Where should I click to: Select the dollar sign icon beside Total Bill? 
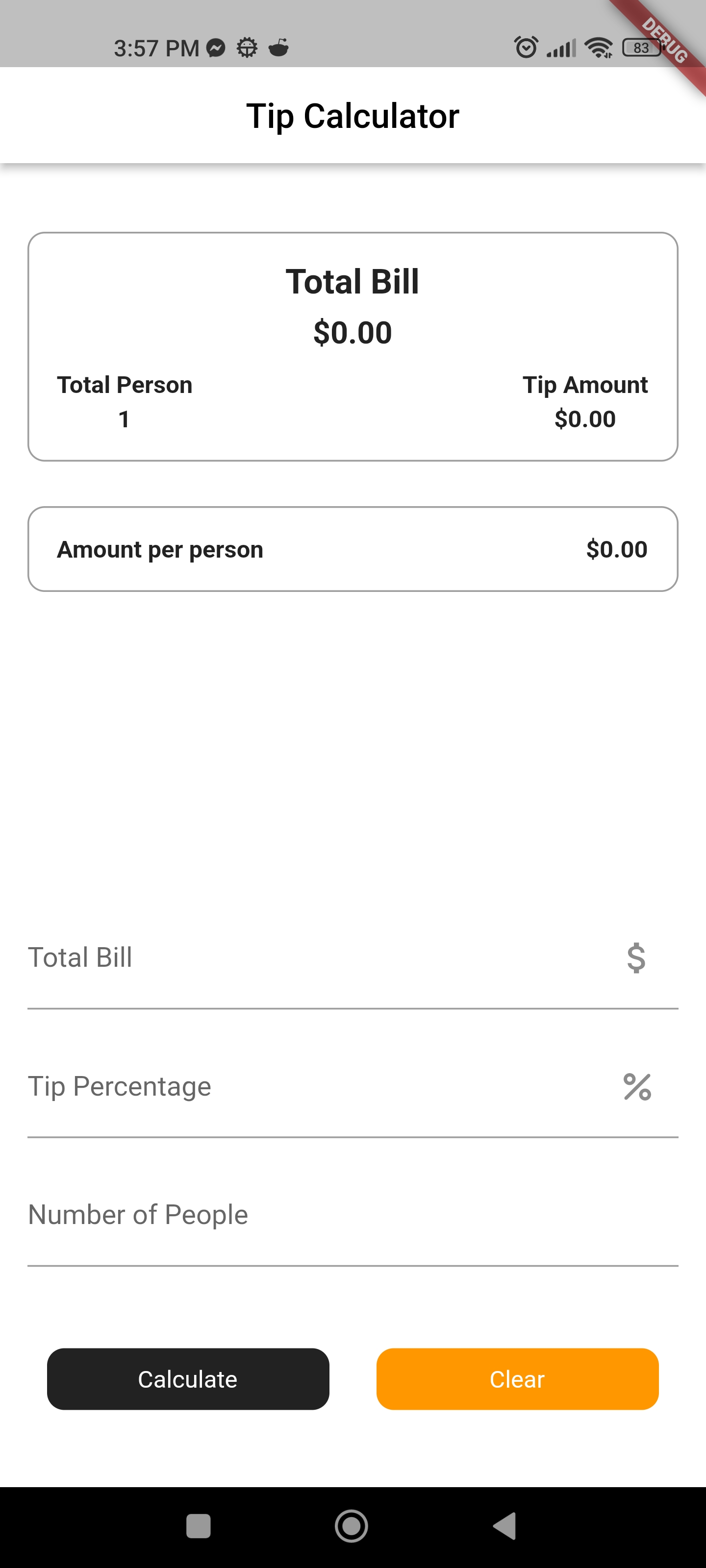pyautogui.click(x=635, y=958)
